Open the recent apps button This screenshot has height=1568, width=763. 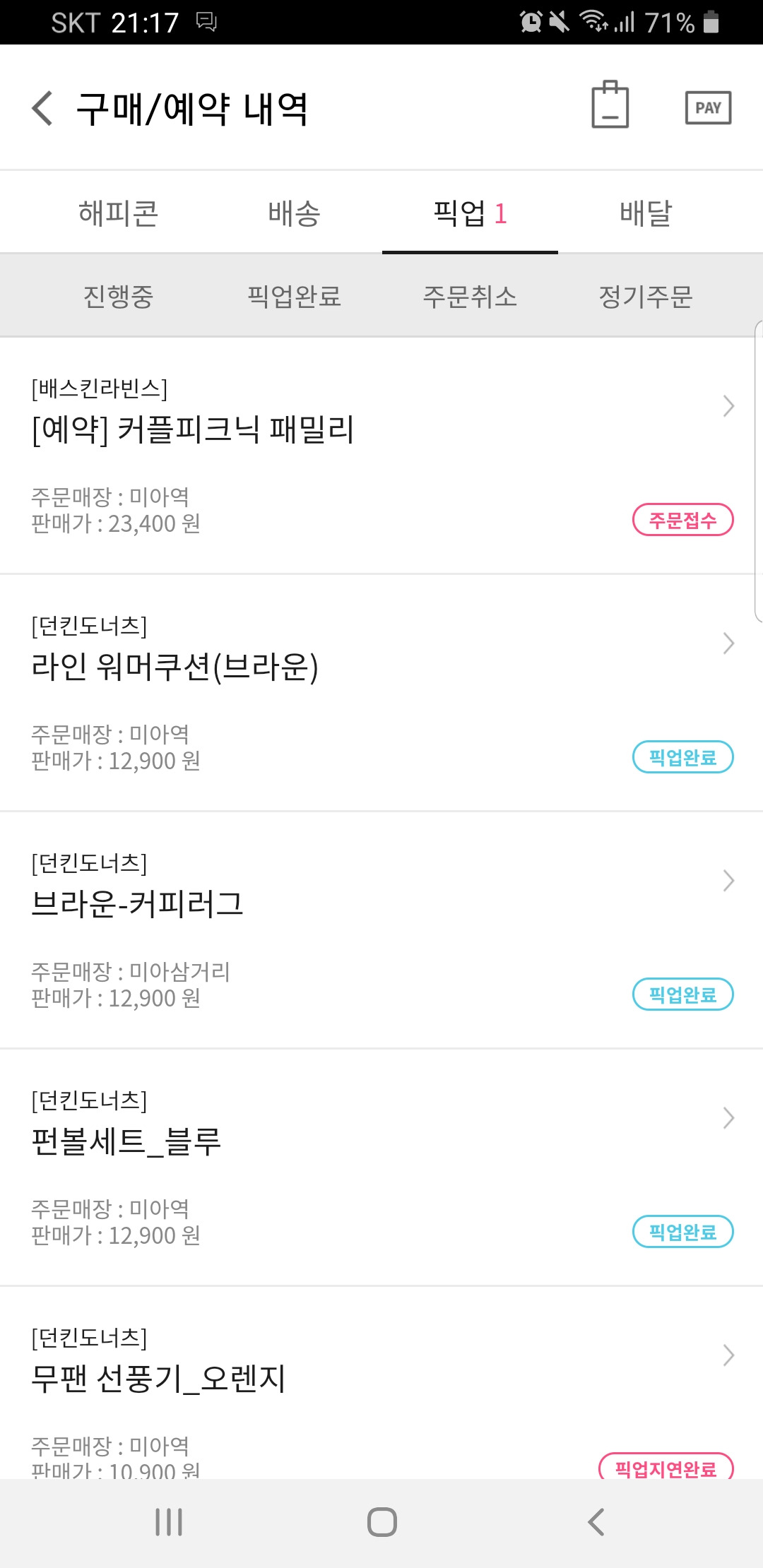[169, 1522]
